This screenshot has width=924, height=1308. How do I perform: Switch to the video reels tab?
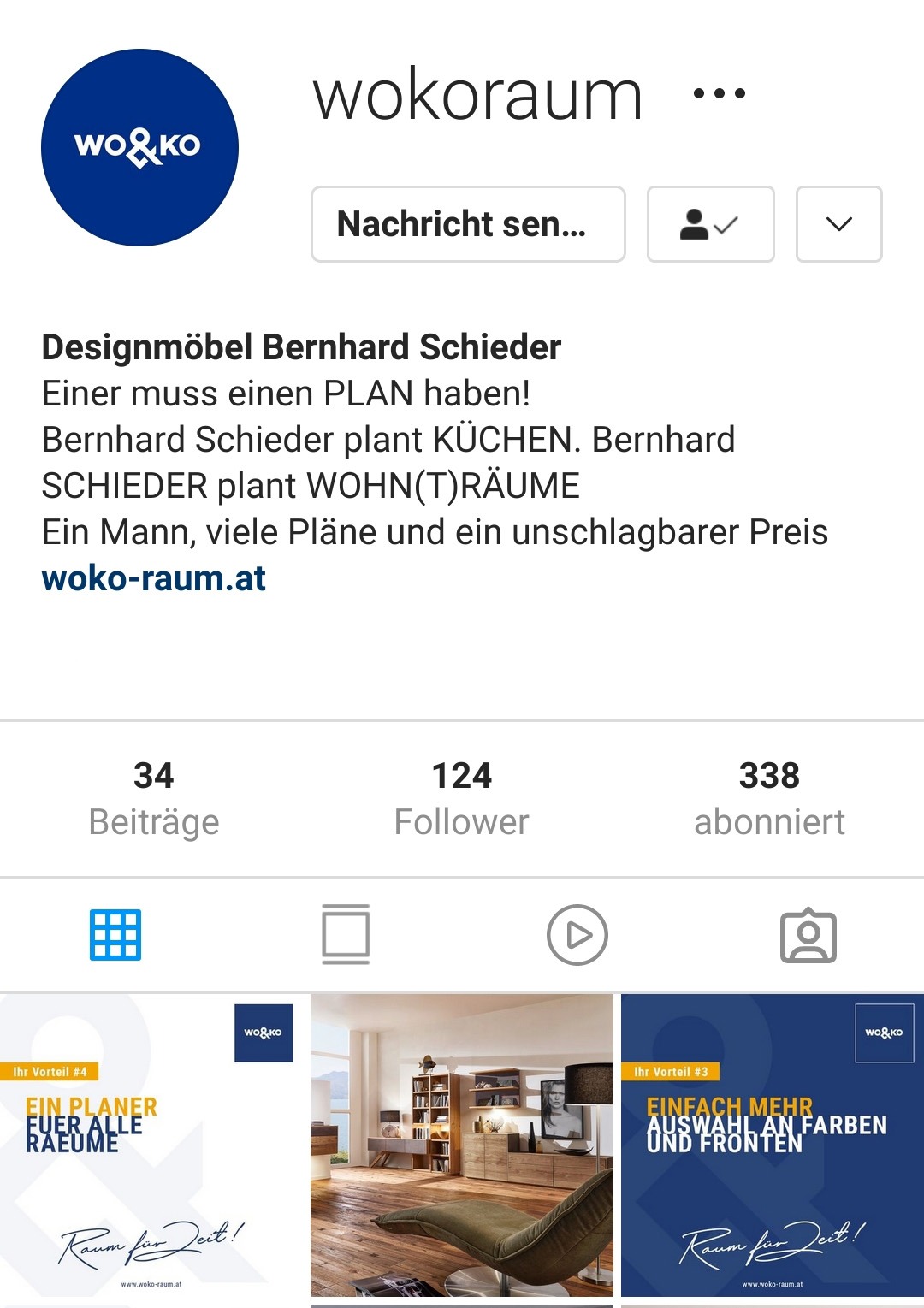[577, 935]
